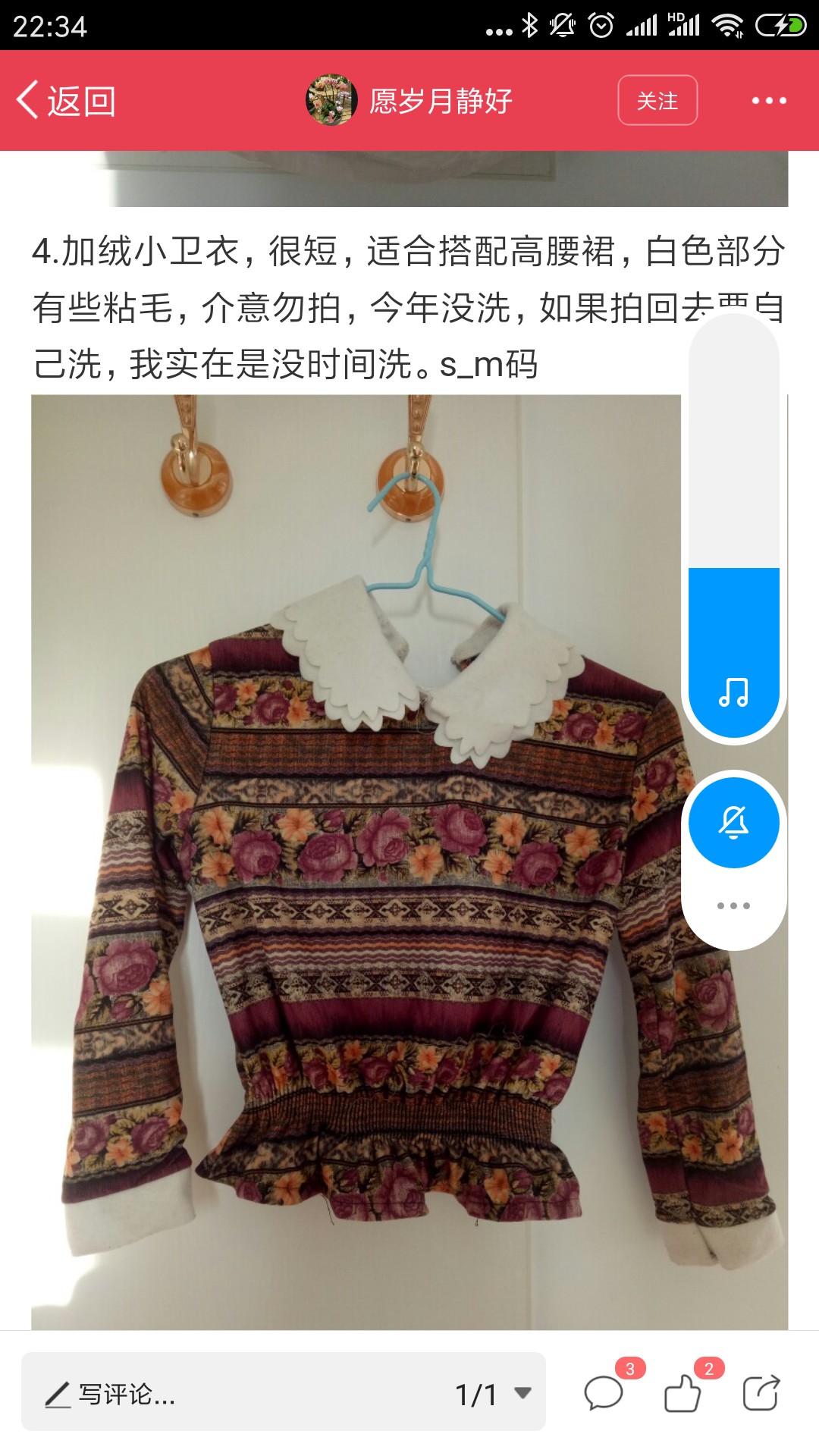
Task: Write a comment in 写评论 field
Action: pos(227,1394)
